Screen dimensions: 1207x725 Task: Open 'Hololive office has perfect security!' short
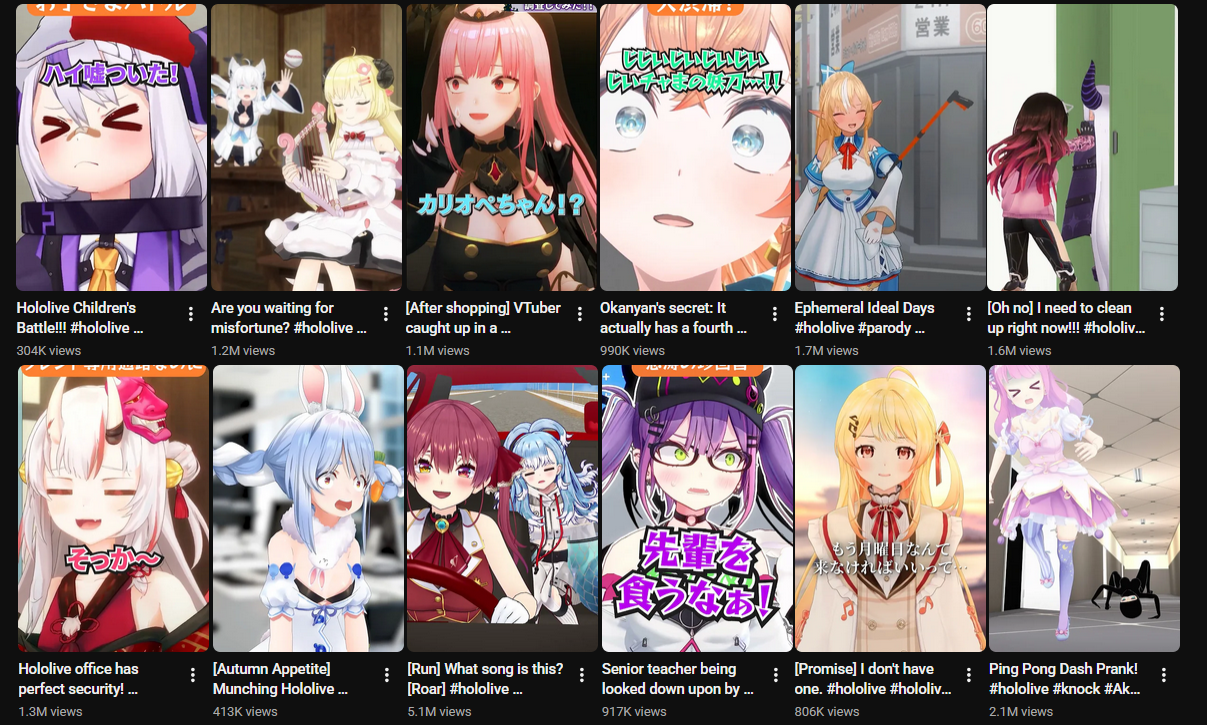click(113, 508)
